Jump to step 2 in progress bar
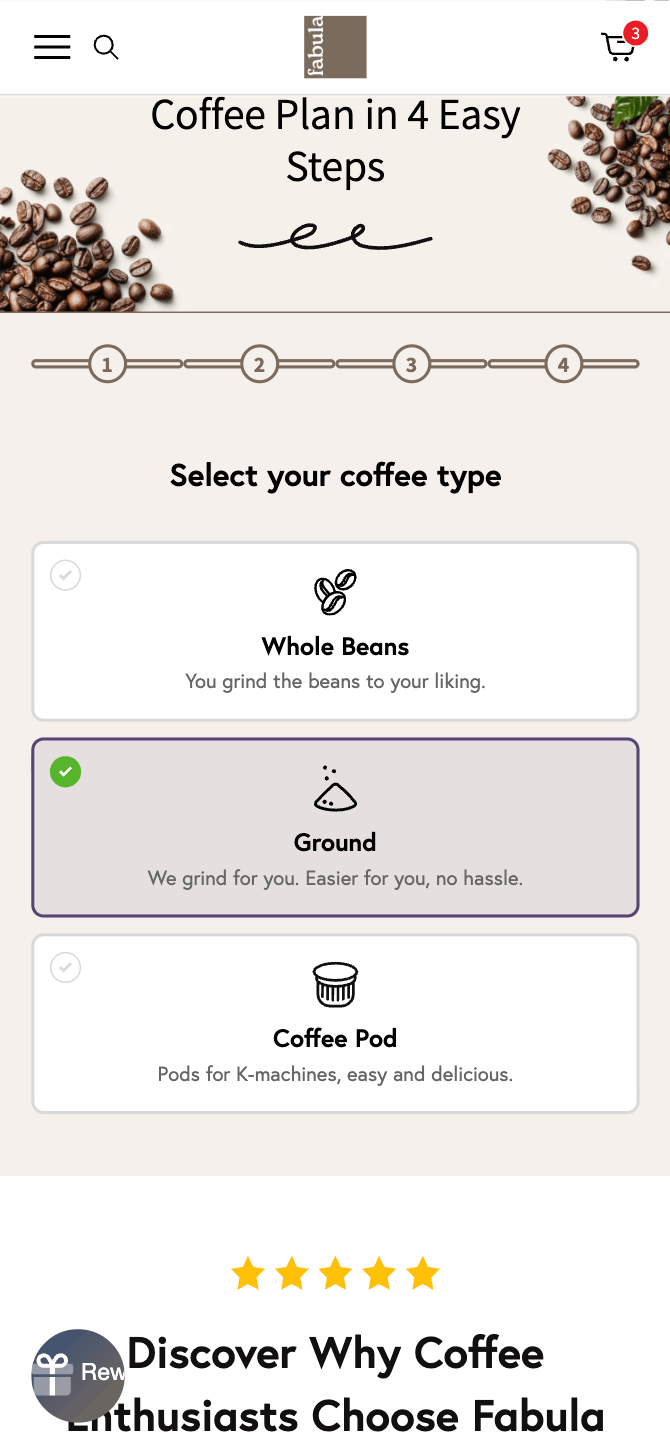670x1454 pixels. [x=259, y=365]
